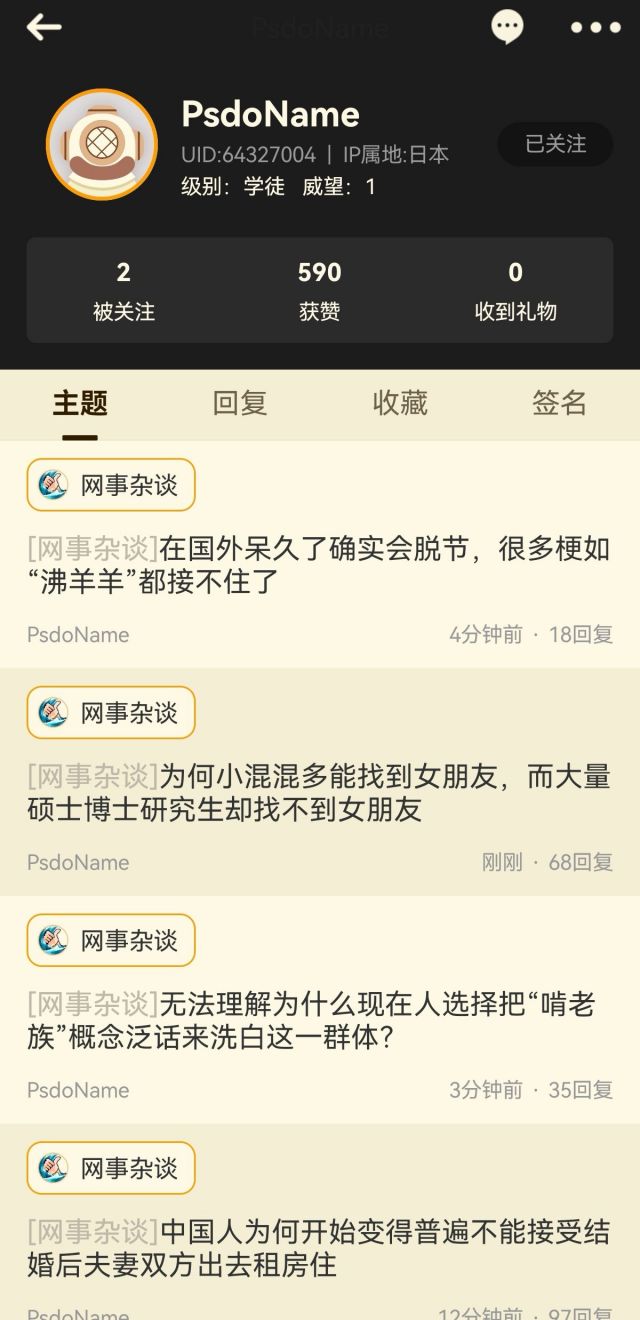Tap 网事杂谈 chip above the 沸羊羊 post
The image size is (640, 1320).
(x=111, y=485)
